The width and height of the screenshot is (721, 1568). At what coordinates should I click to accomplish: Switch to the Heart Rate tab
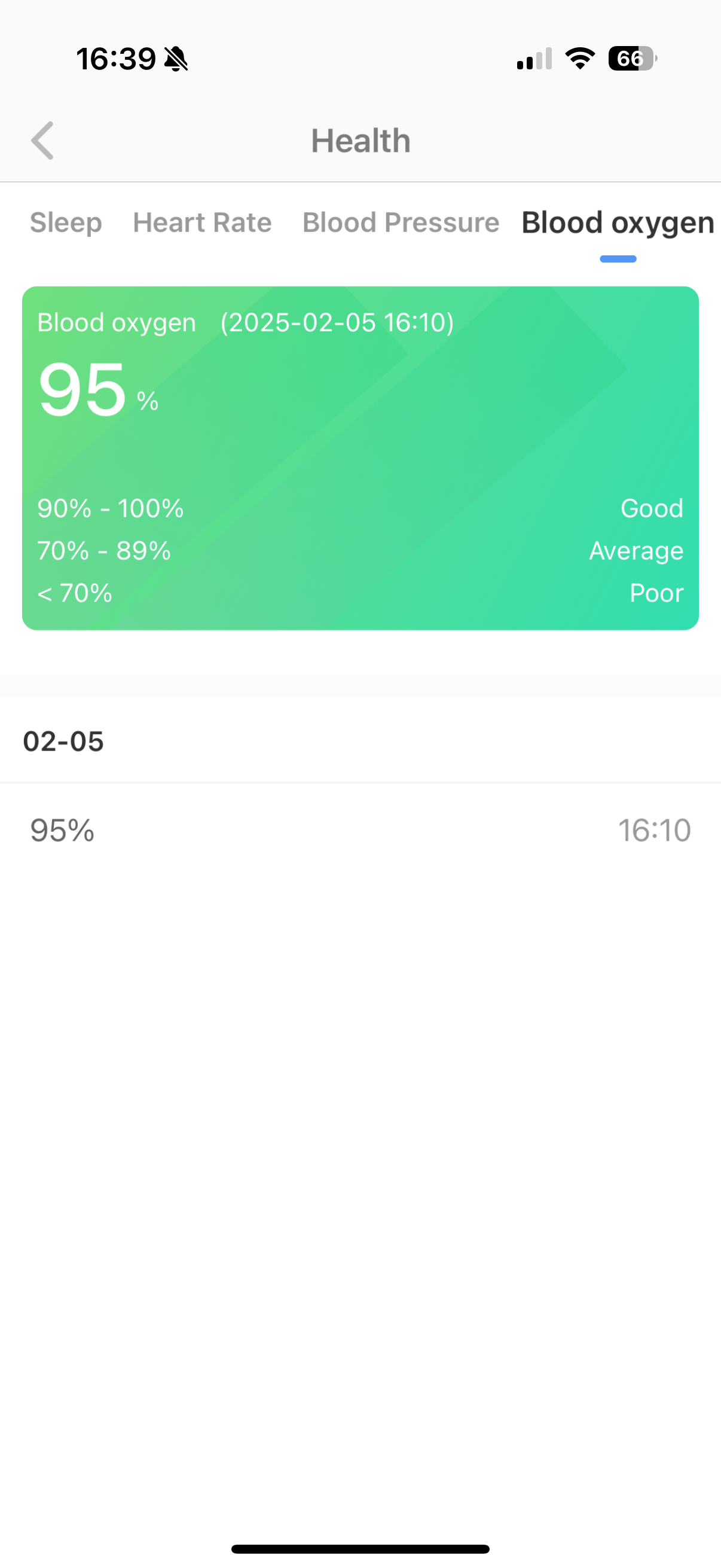[x=202, y=223]
